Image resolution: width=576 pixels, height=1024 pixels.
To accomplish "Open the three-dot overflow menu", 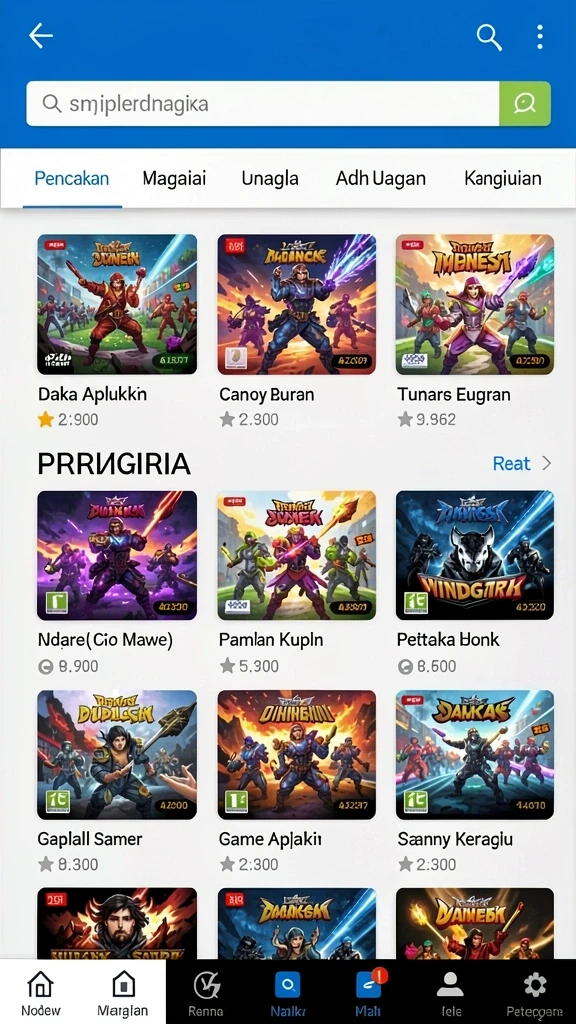I will pyautogui.click(x=539, y=37).
